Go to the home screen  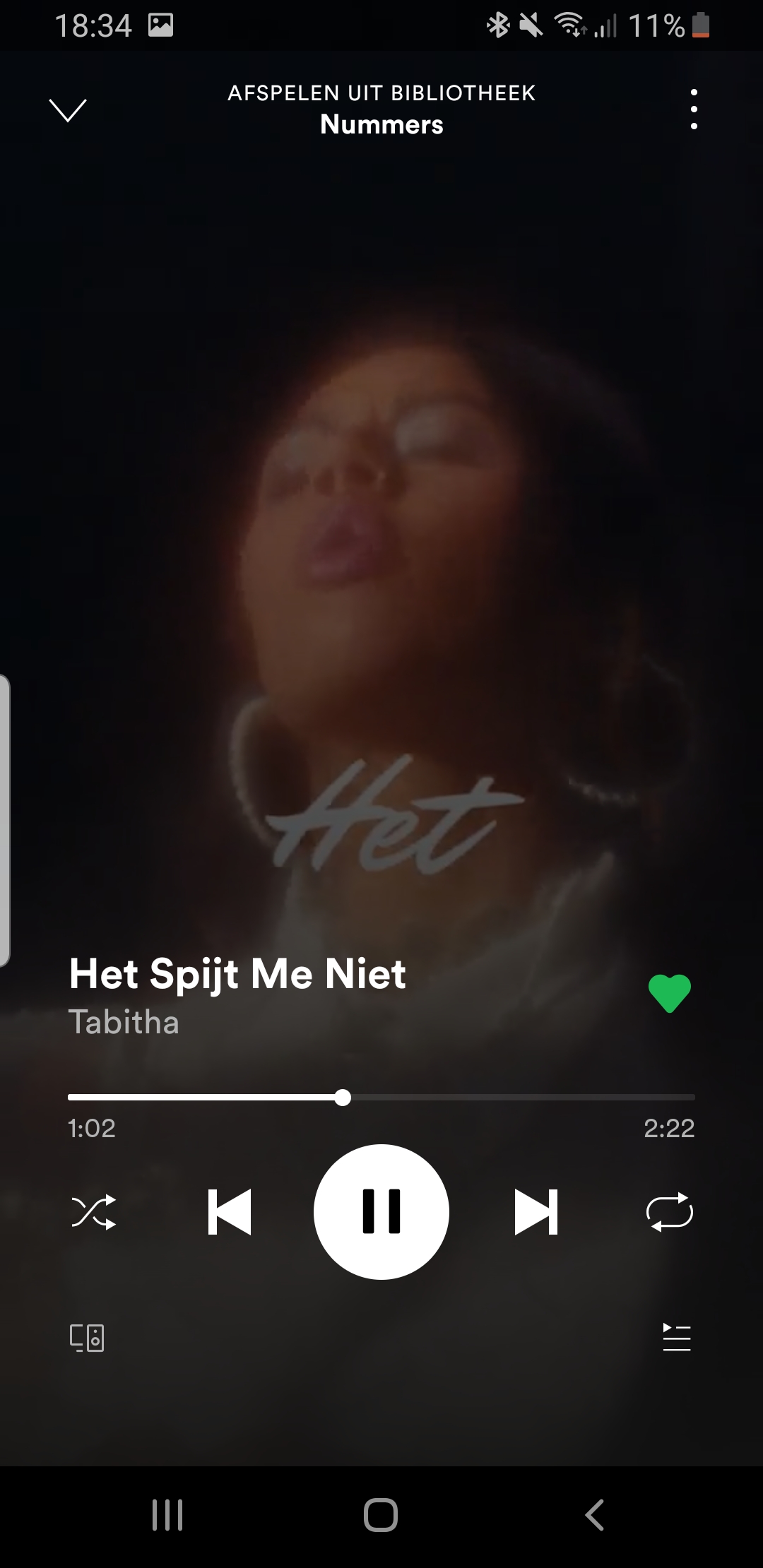pyautogui.click(x=381, y=1514)
